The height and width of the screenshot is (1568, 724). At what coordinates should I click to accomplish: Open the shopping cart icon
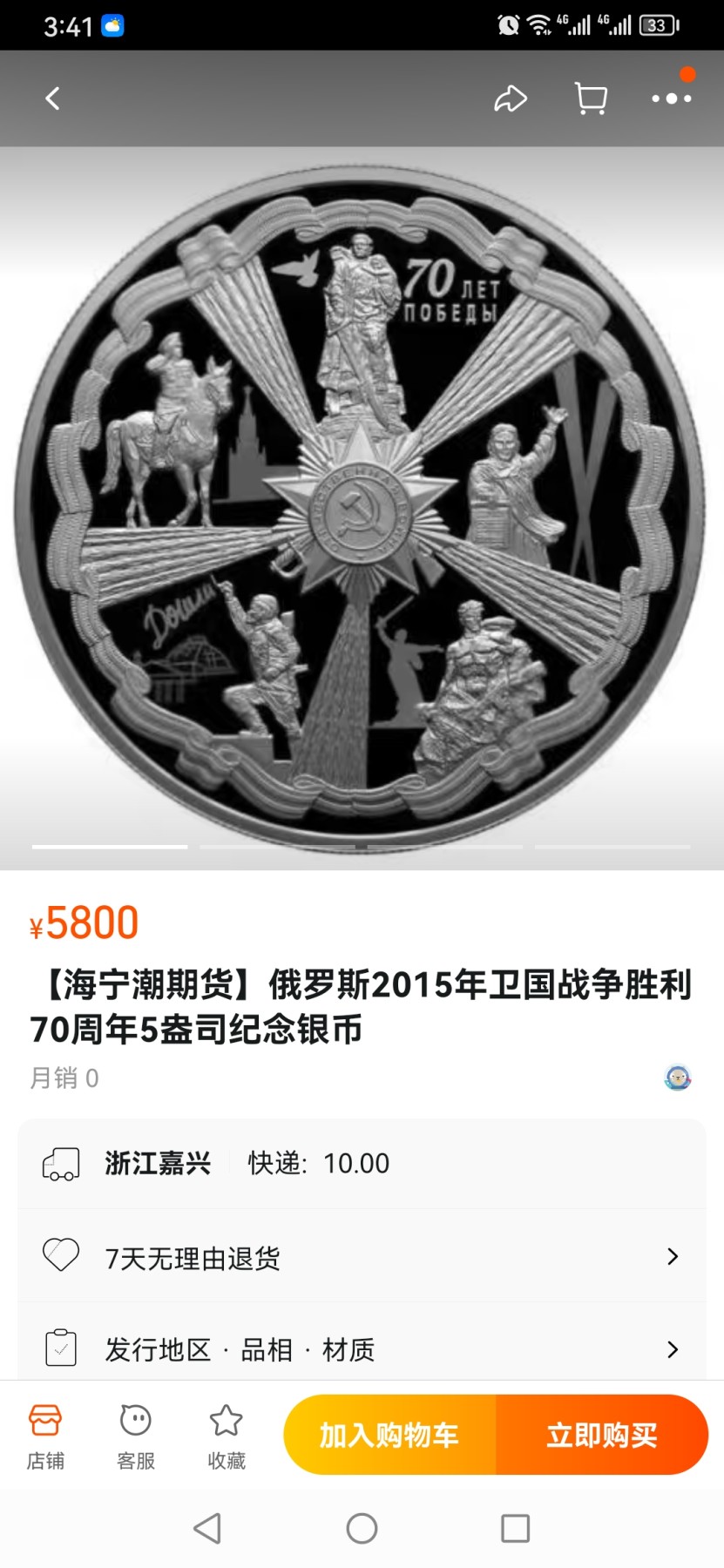pos(592,98)
